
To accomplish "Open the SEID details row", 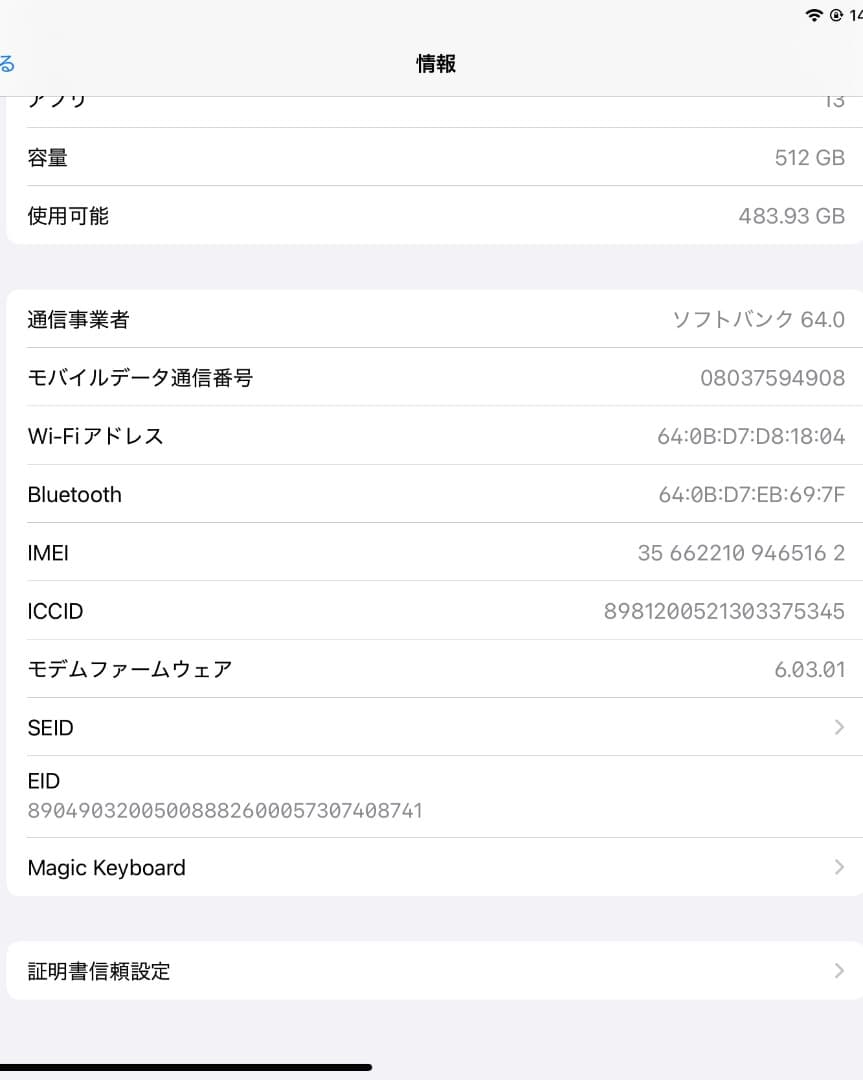I will click(430, 727).
